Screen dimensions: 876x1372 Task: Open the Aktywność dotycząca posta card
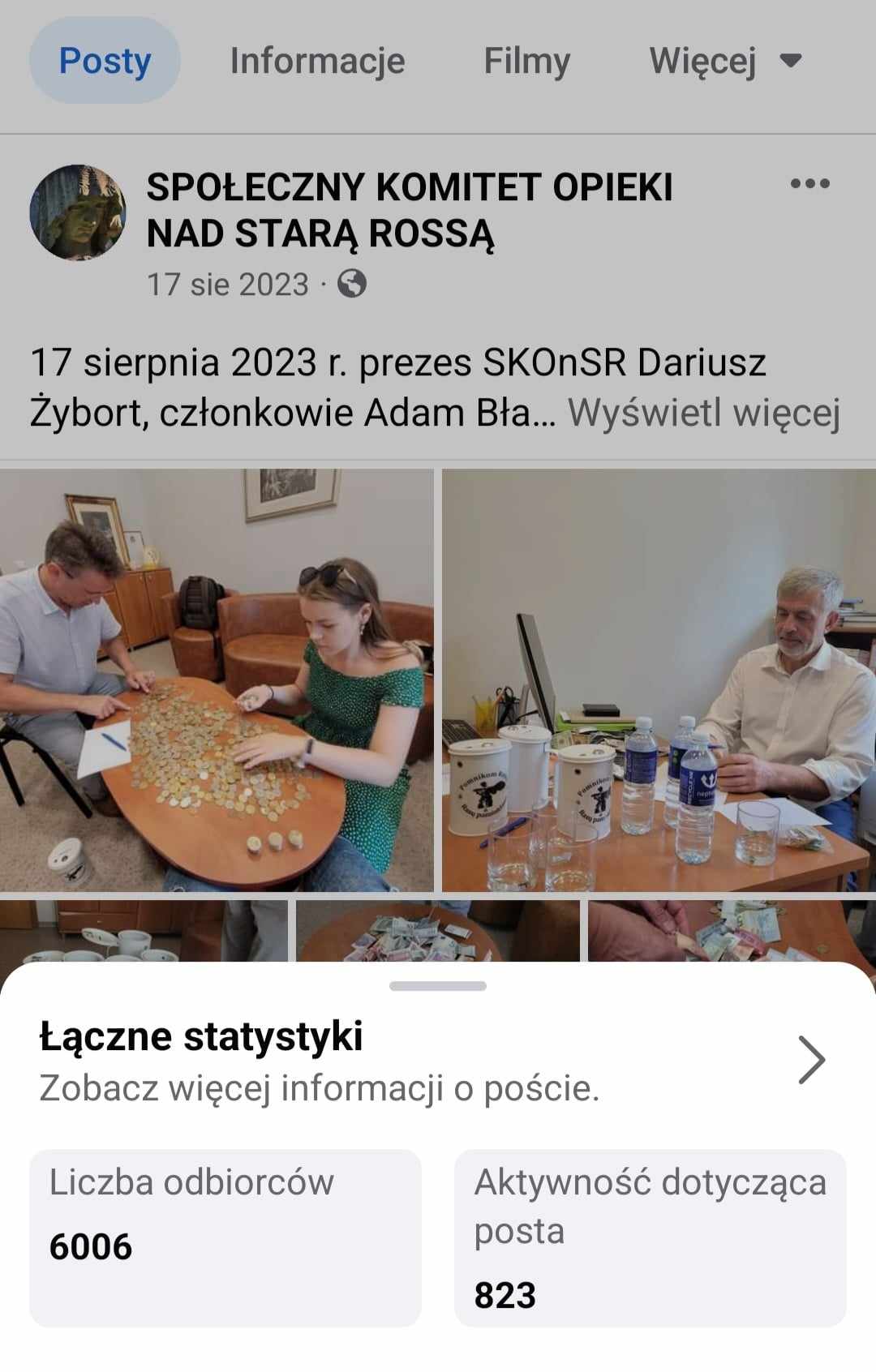(650, 1237)
